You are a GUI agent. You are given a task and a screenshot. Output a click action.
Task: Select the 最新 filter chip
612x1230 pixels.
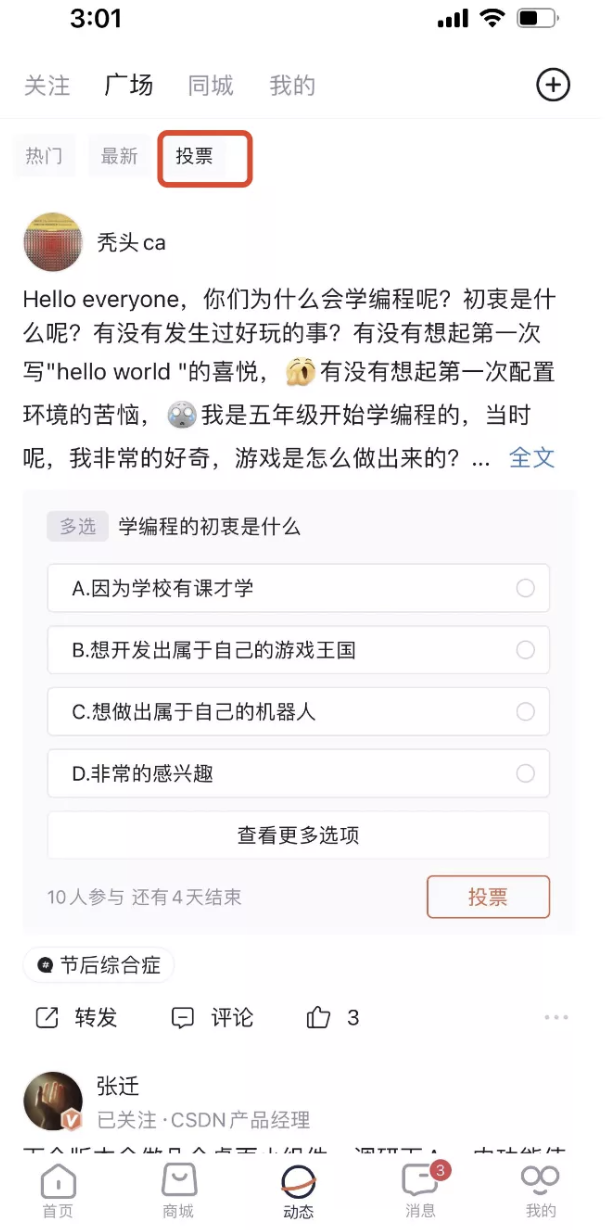click(119, 156)
